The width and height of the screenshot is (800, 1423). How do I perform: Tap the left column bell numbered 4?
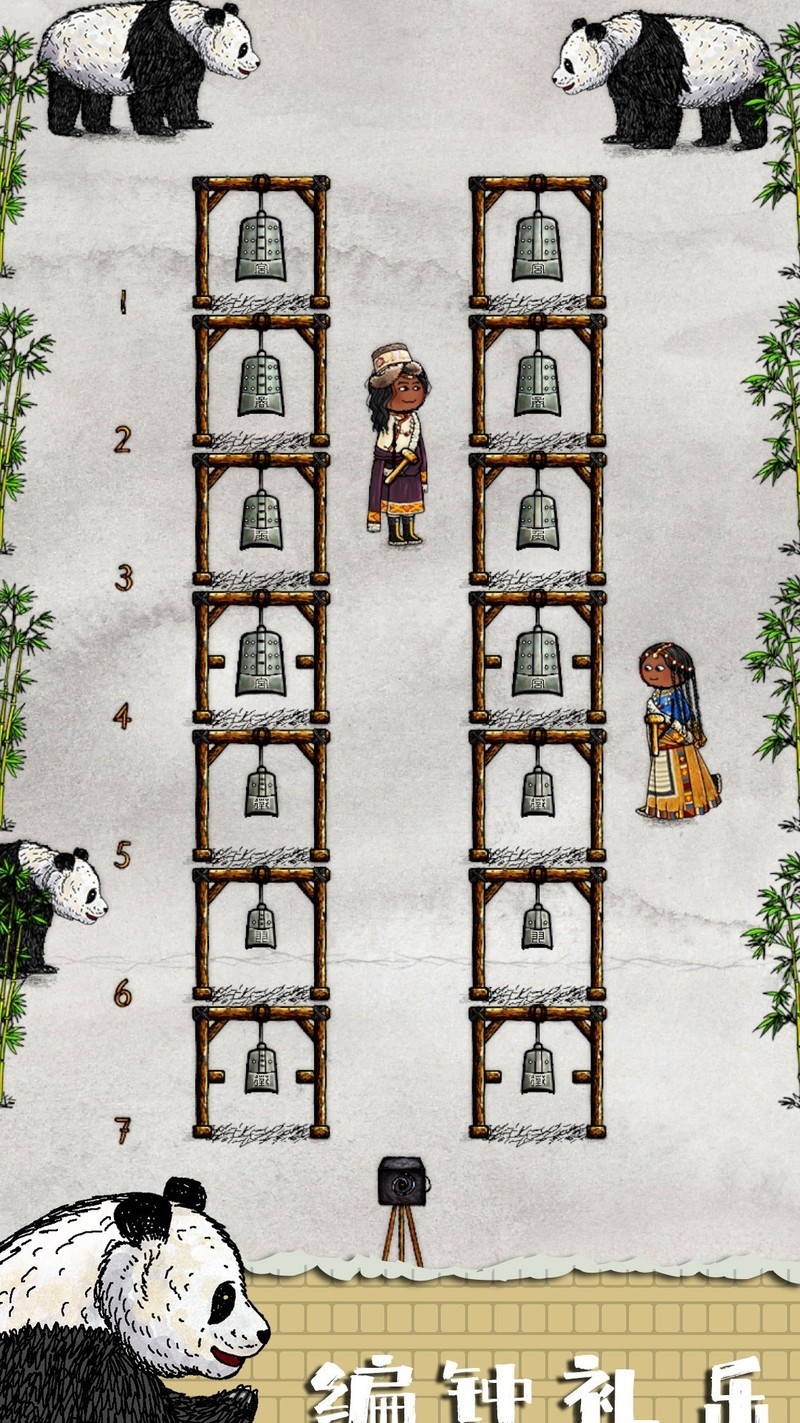coord(261,662)
